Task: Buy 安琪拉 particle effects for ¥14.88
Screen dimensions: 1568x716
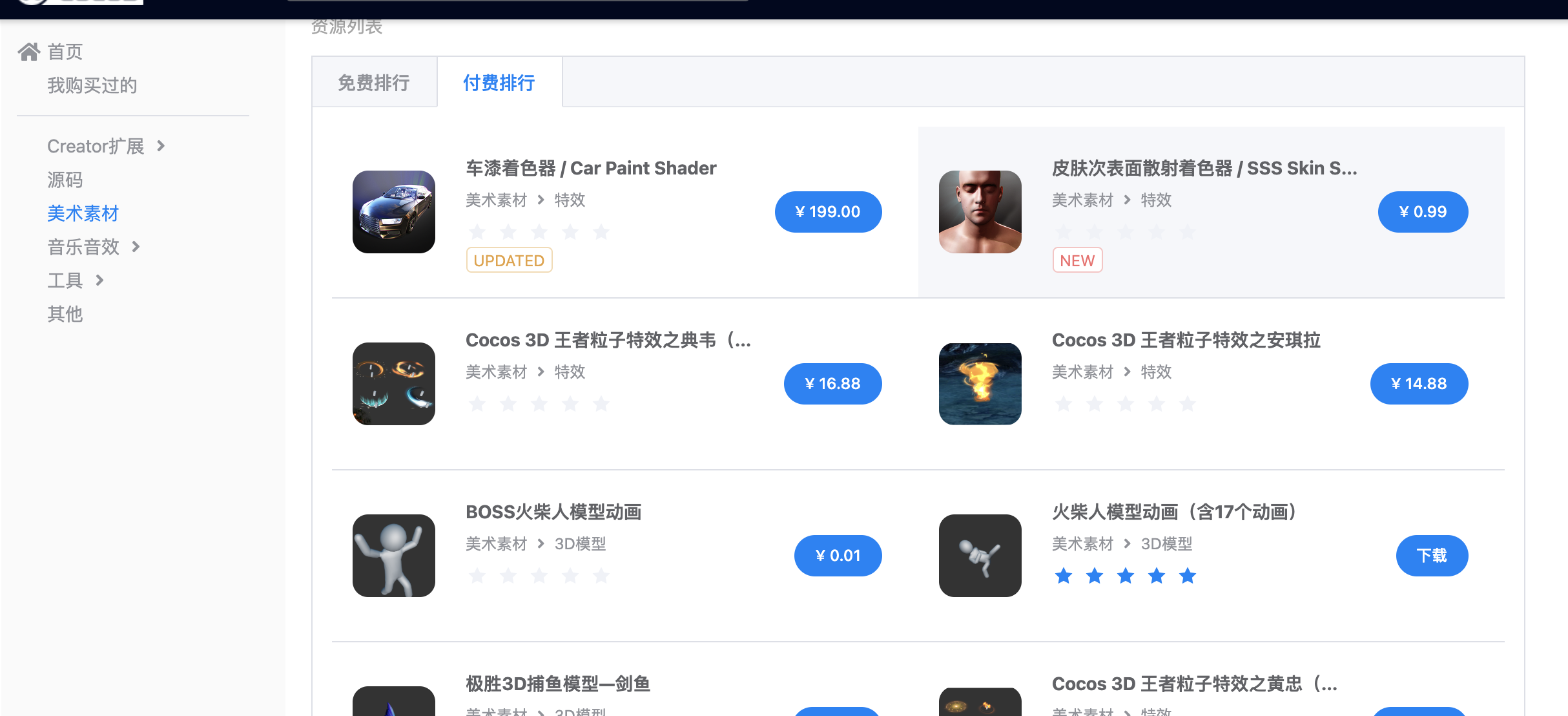Action: (1419, 384)
